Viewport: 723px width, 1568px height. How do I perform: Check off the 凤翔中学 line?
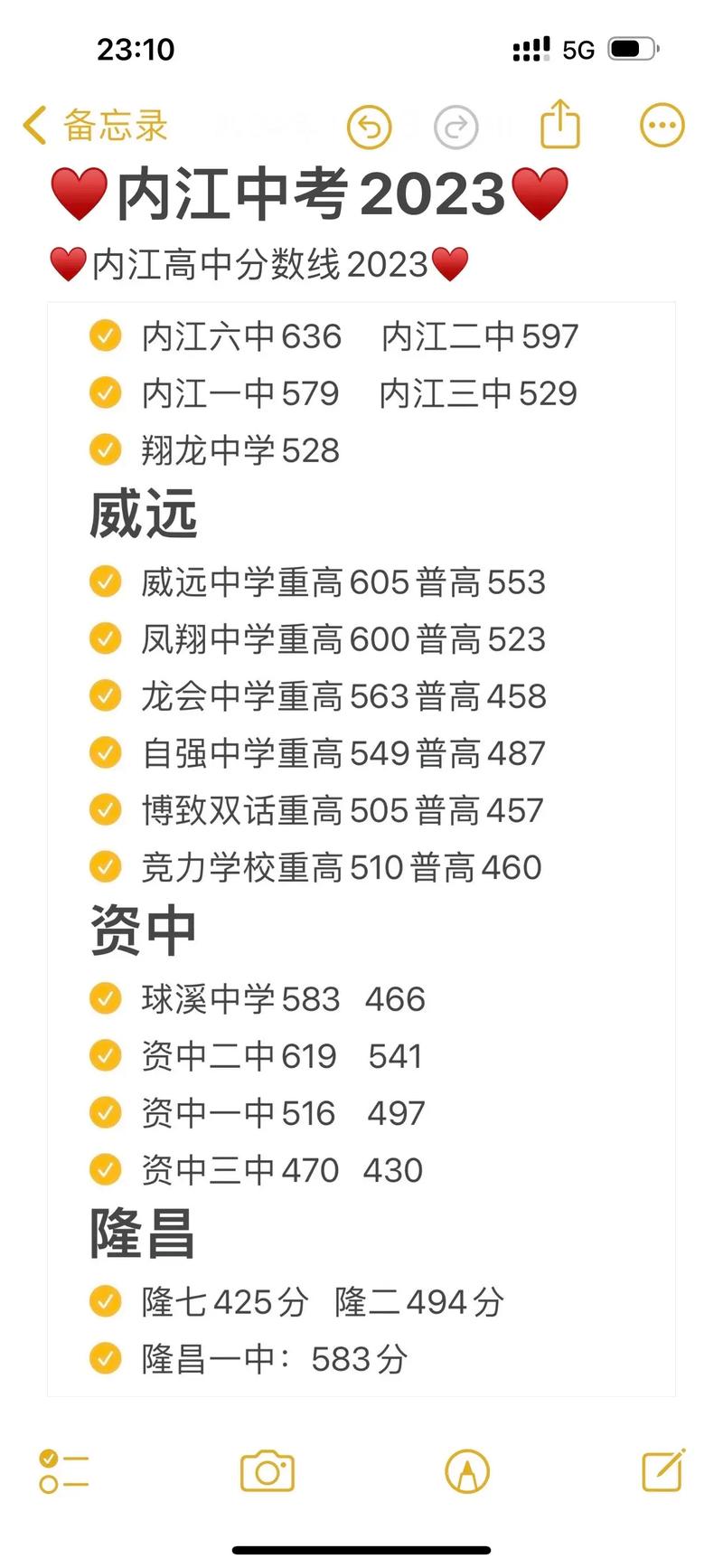tap(106, 638)
